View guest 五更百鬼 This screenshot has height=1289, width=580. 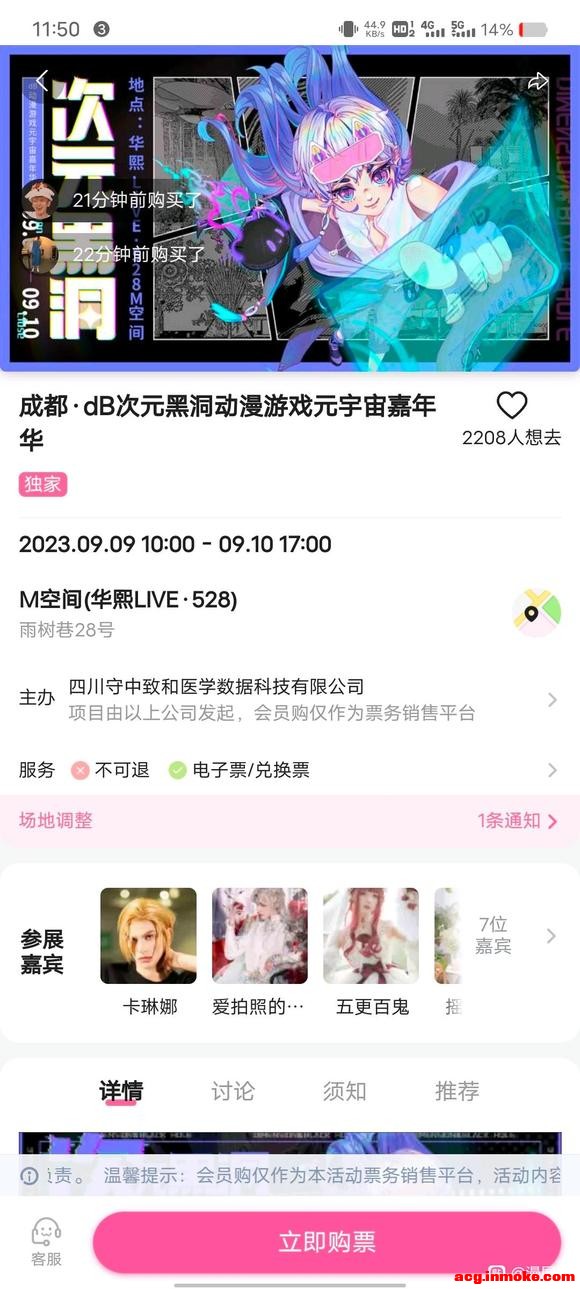[x=371, y=951]
